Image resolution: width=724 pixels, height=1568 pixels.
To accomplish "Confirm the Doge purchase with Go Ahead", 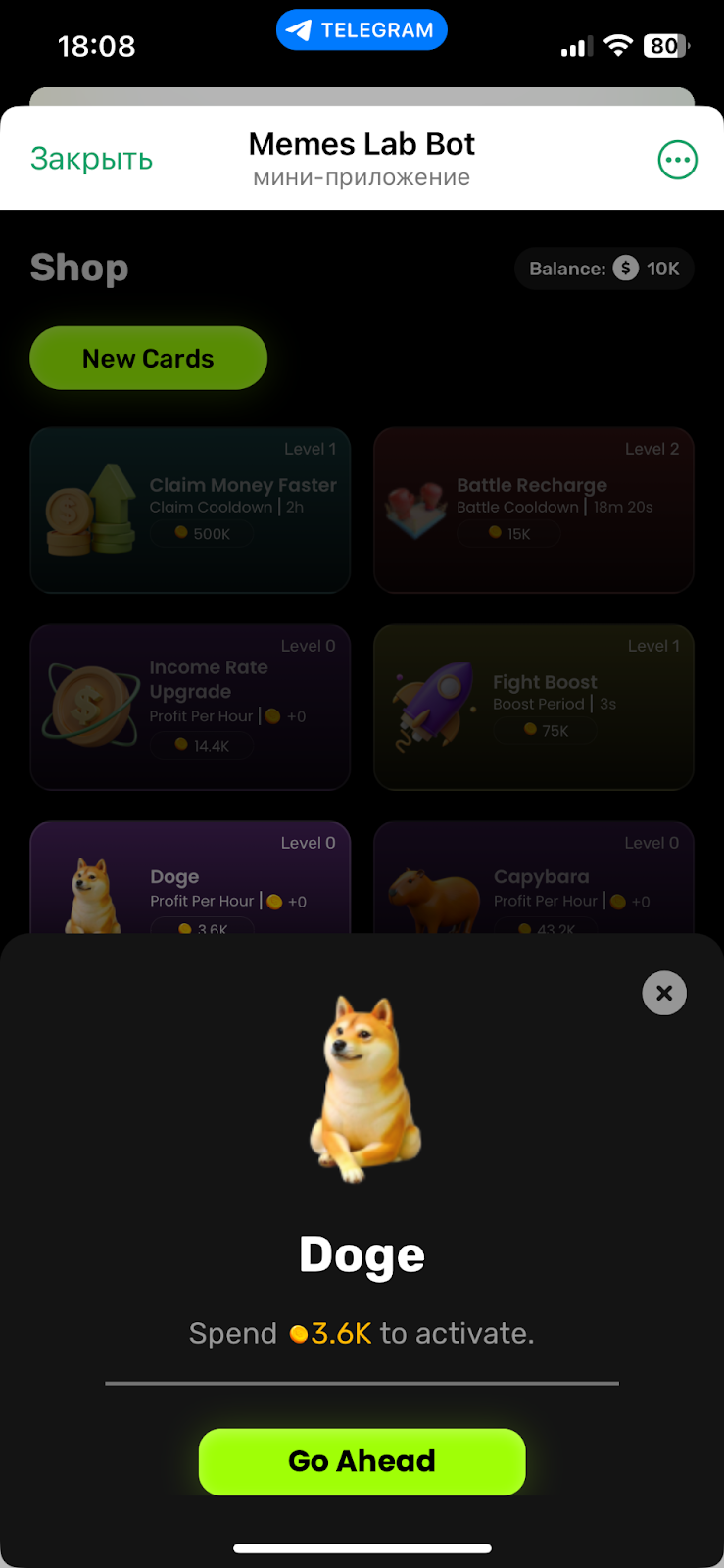I will coord(362,1461).
